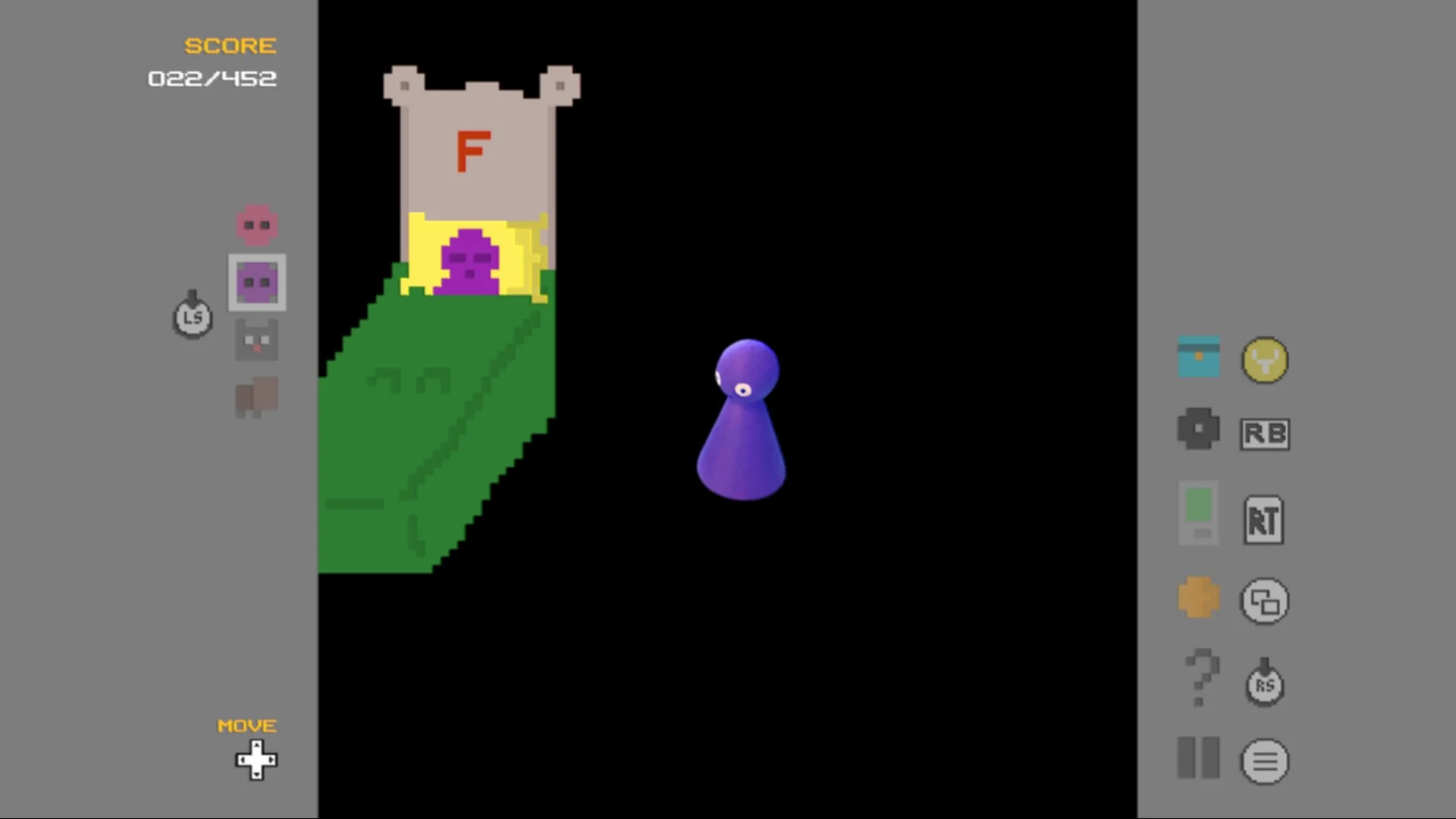Open the question mark help
Image resolution: width=1456 pixels, height=819 pixels.
click(x=1201, y=677)
